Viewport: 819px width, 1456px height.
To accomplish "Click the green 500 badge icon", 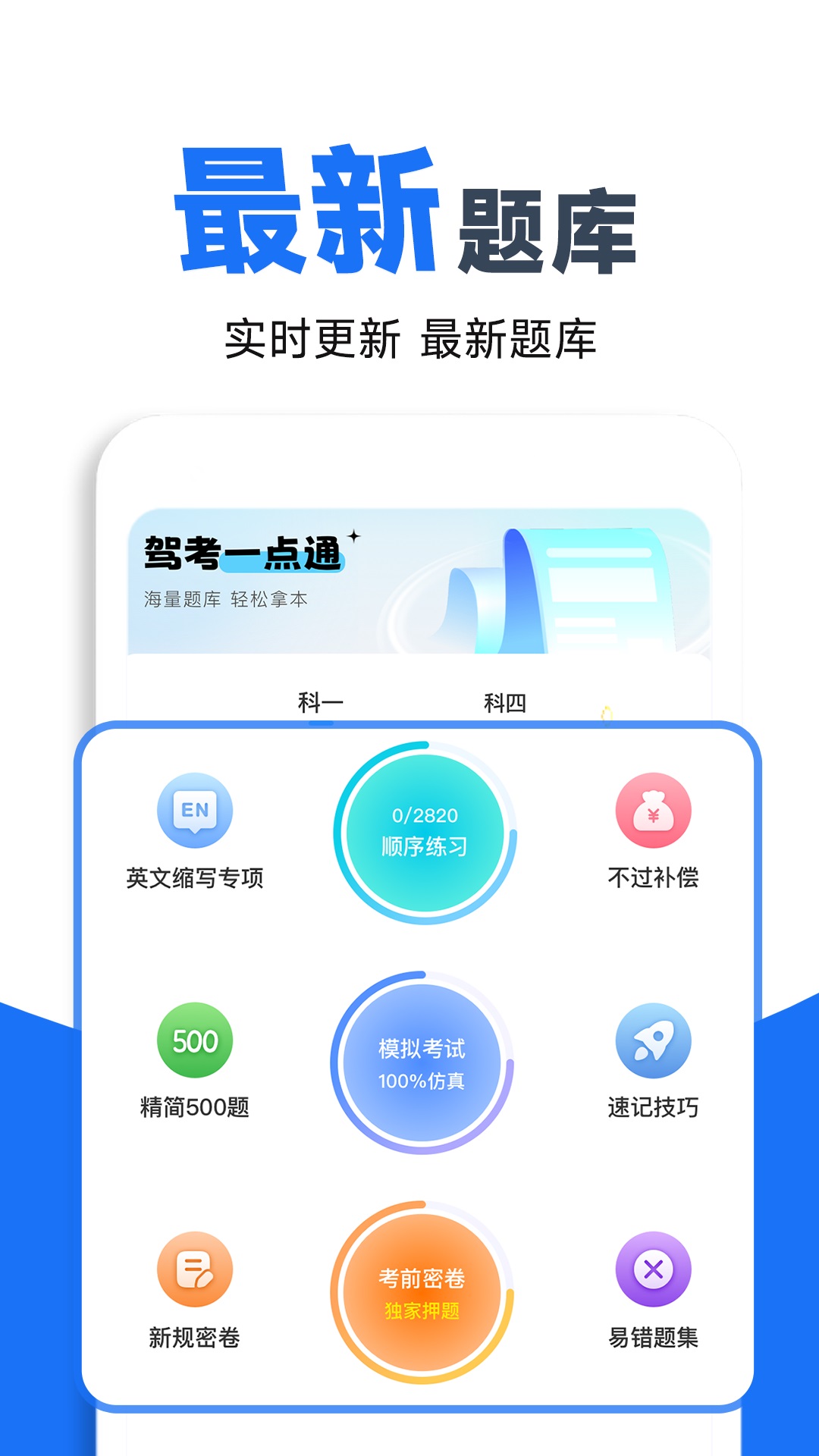I will tap(196, 1043).
